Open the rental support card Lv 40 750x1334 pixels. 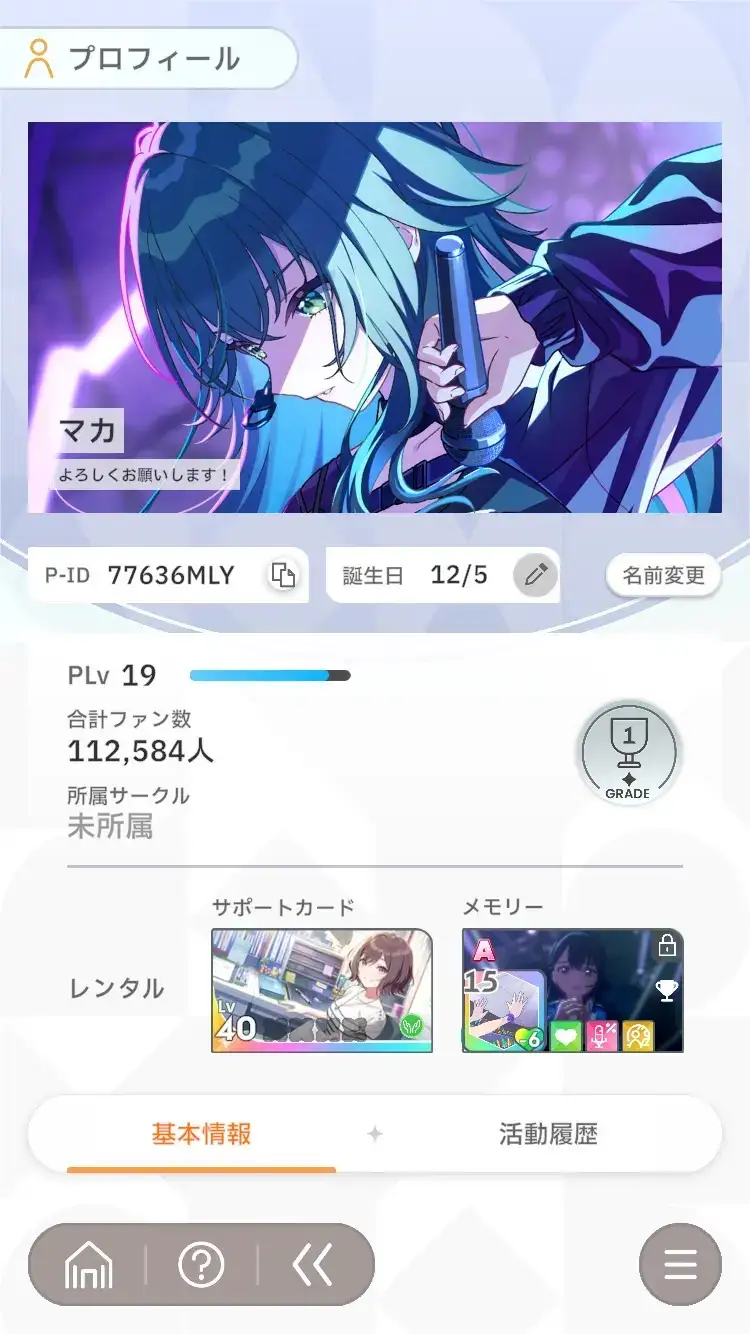pos(322,990)
